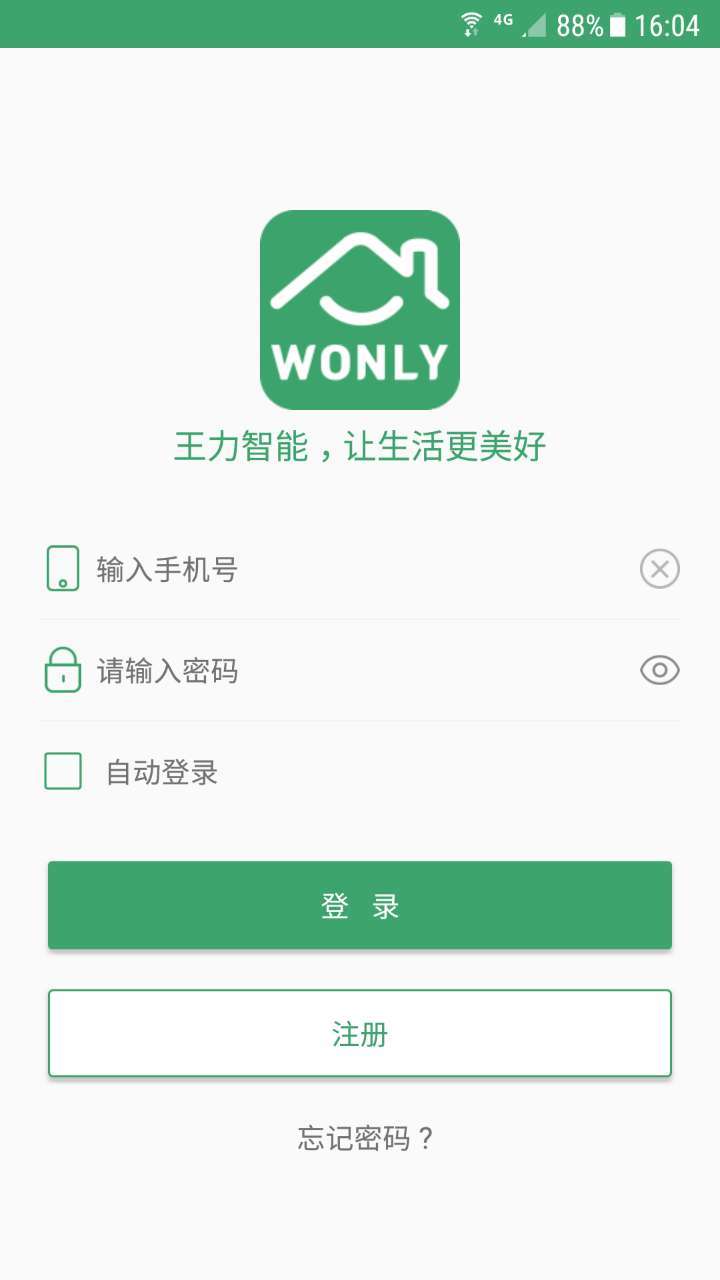Show the password with the eye icon
This screenshot has width=720, height=1280.
coord(660,670)
